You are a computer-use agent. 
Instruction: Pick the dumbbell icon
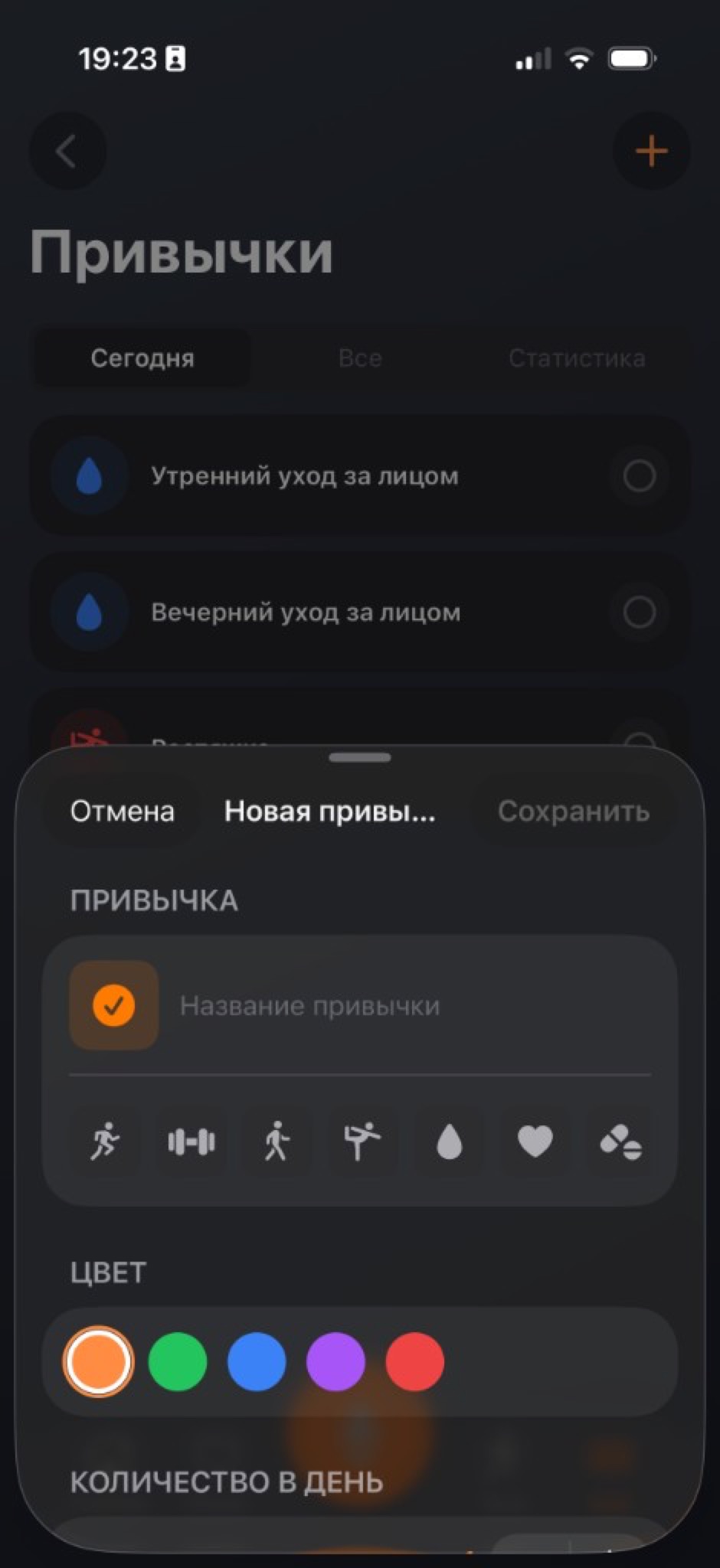tap(191, 1142)
